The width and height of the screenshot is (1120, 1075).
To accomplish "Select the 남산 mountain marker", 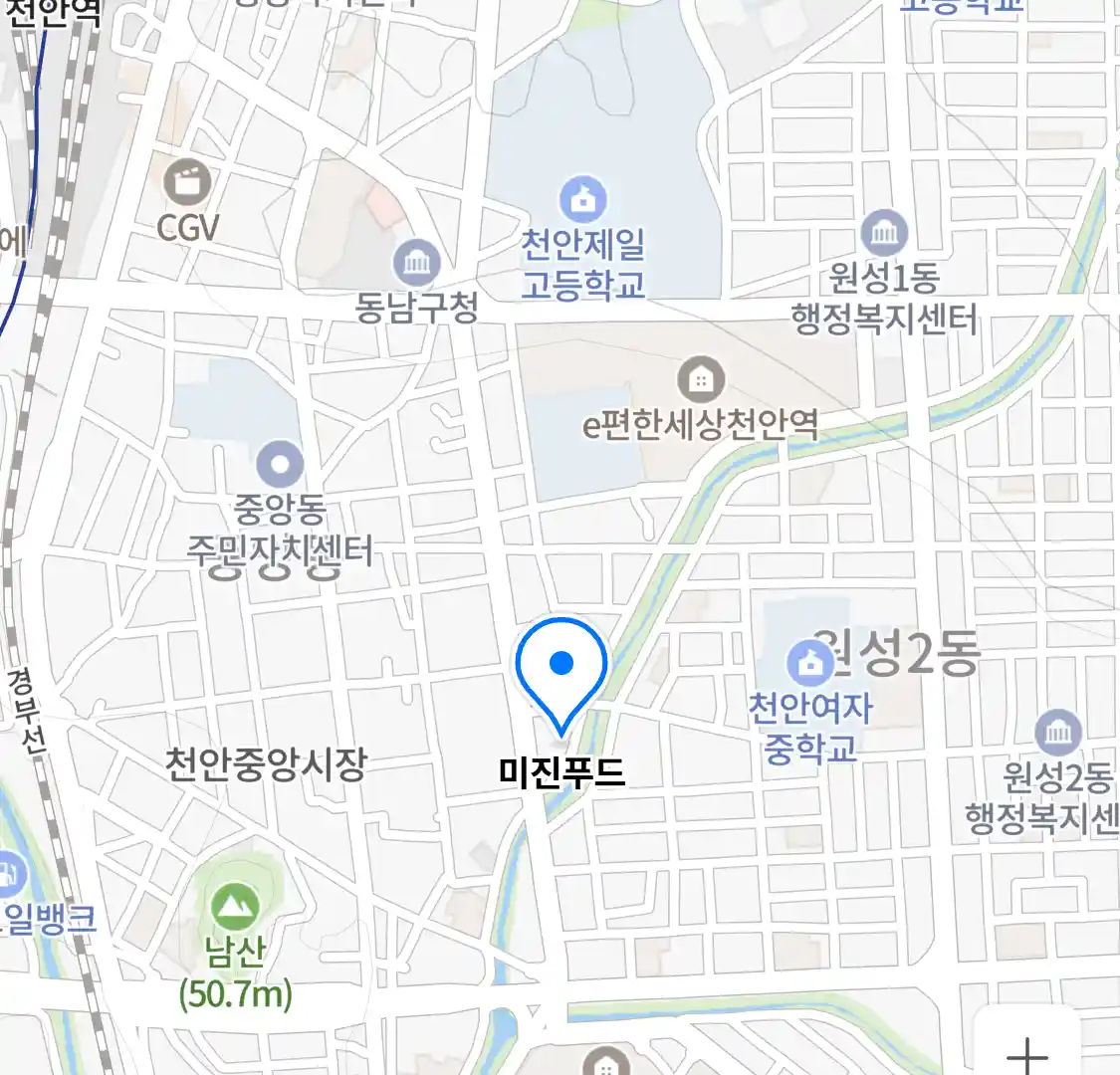I will (236, 907).
